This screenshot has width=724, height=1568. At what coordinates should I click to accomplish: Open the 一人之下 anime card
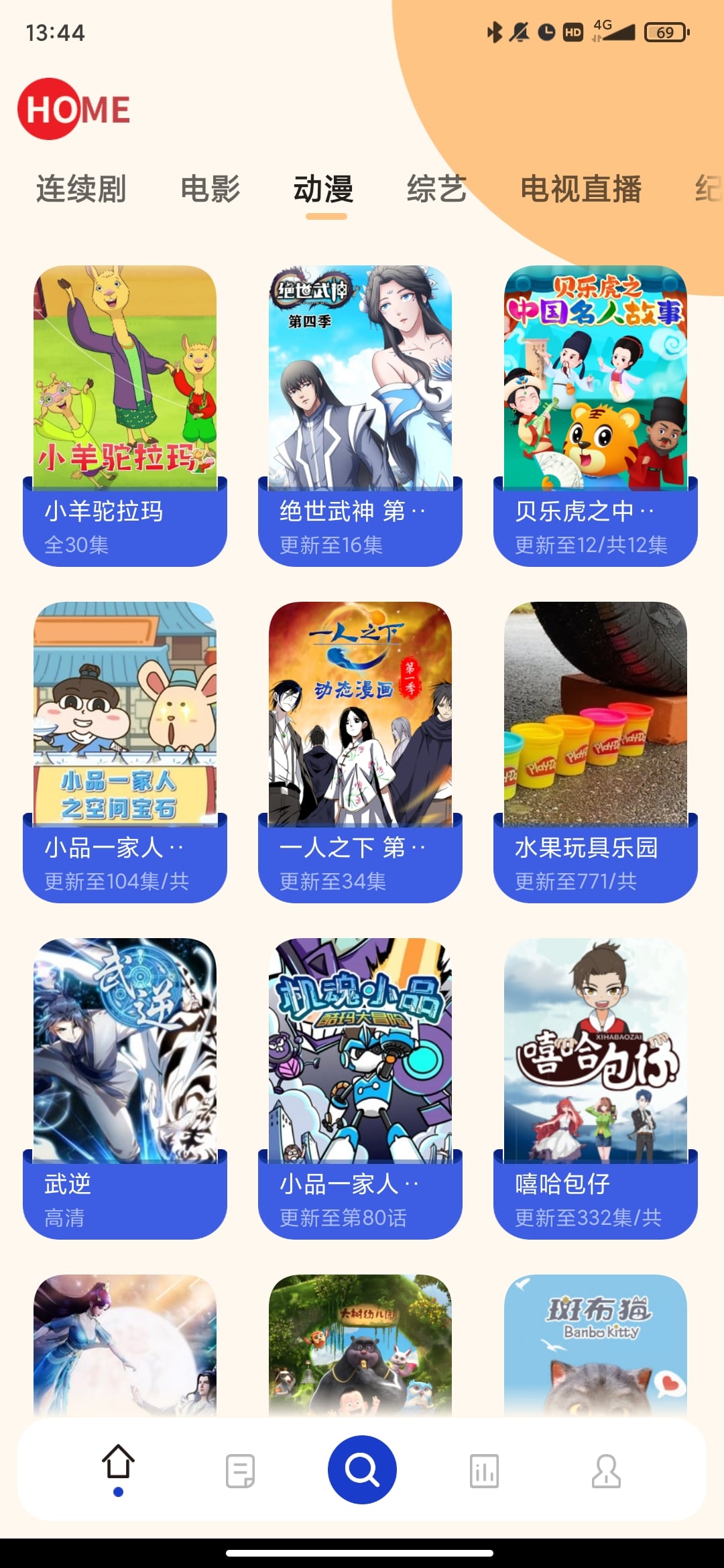click(360, 752)
